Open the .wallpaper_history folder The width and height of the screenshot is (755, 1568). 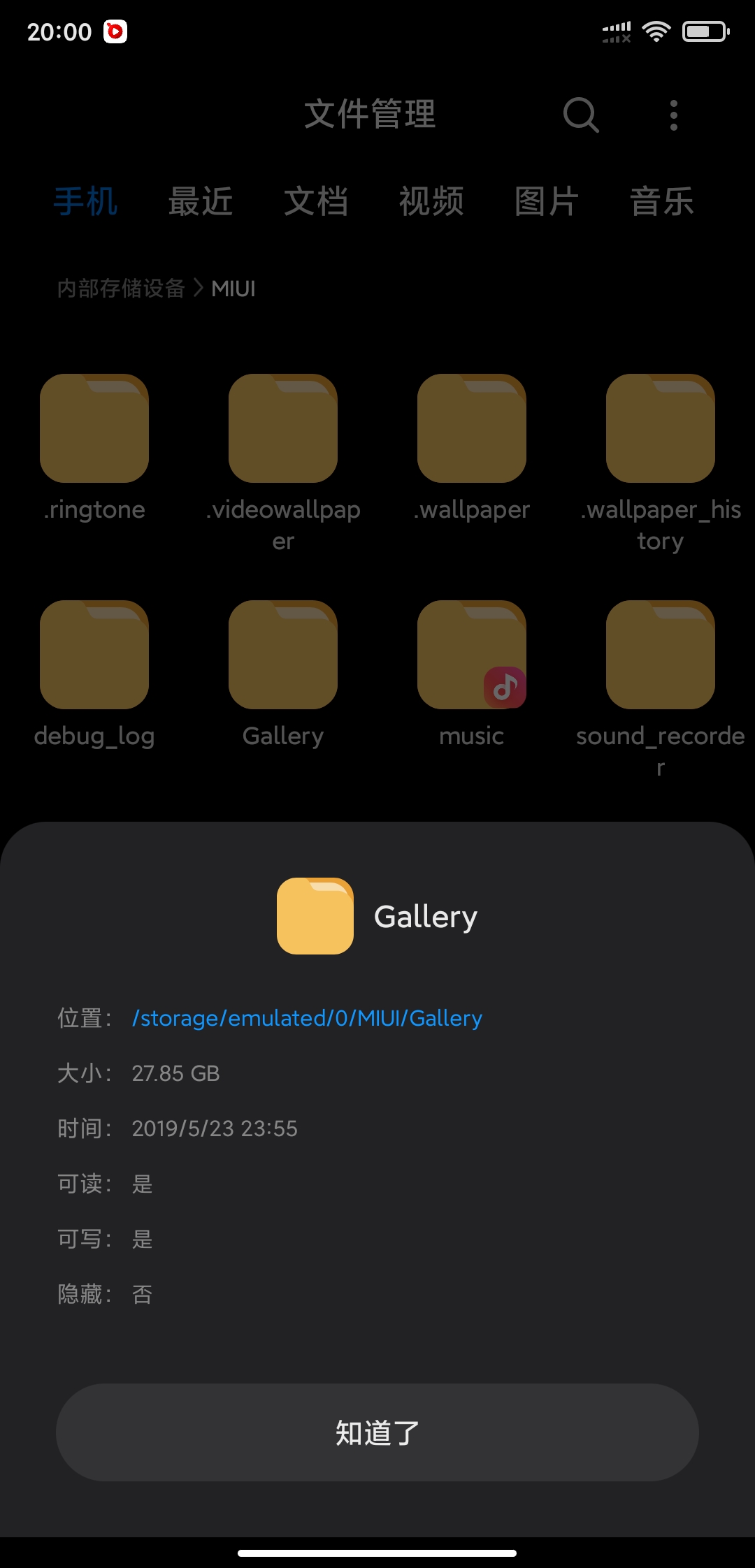[x=659, y=428]
